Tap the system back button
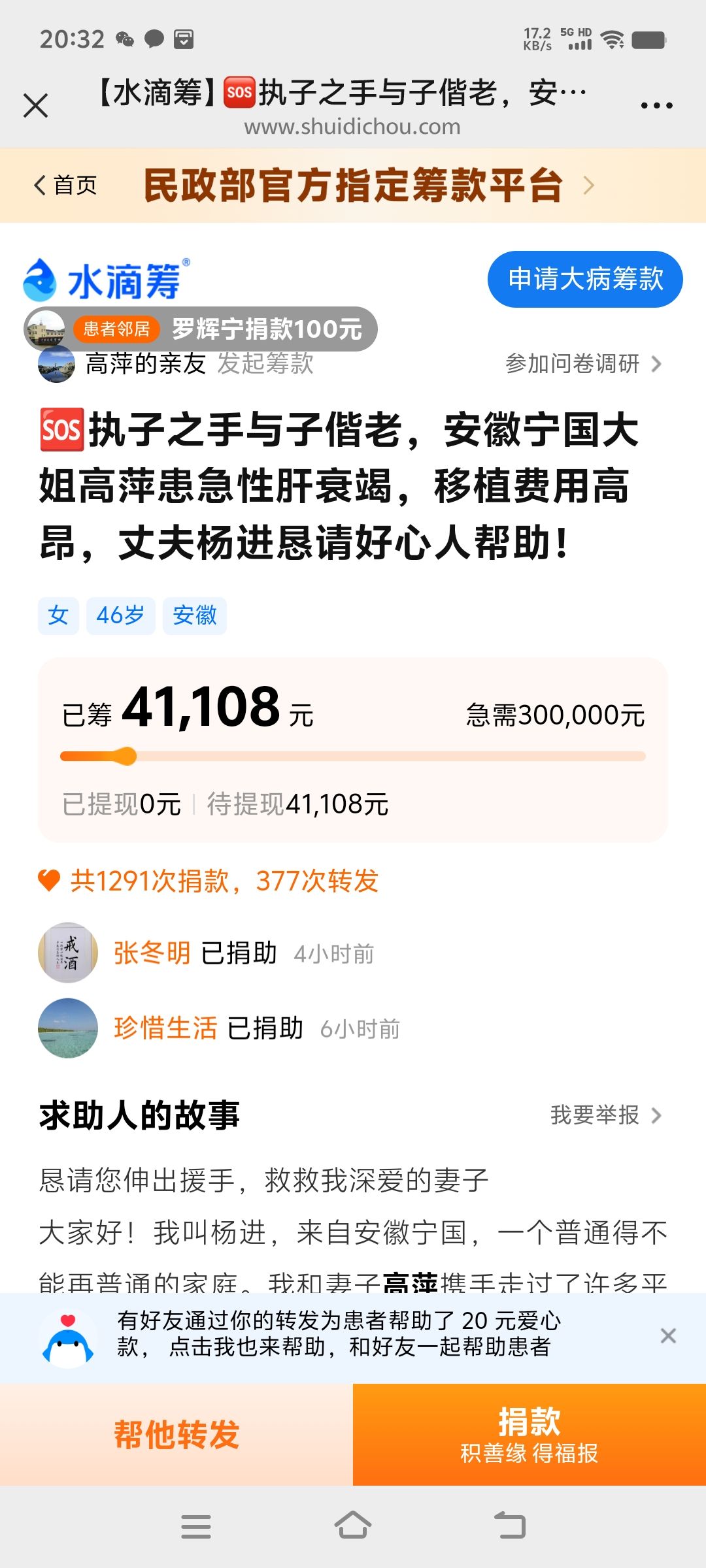The height and width of the screenshot is (1568, 706). 509,1526
